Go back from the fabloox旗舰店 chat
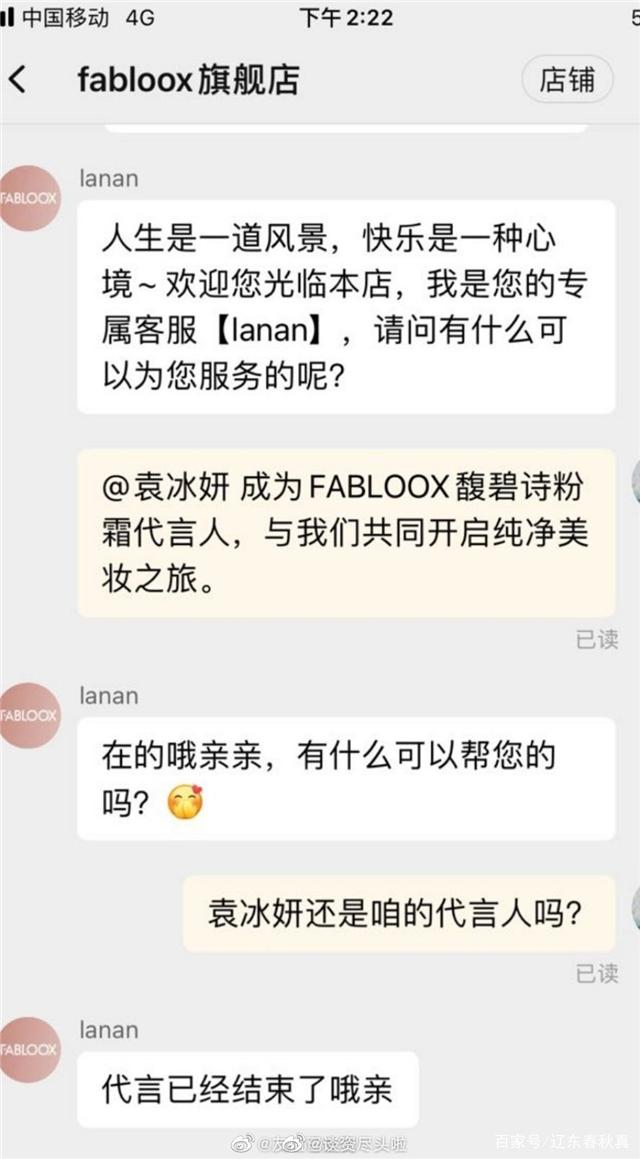 pyautogui.click(x=18, y=80)
